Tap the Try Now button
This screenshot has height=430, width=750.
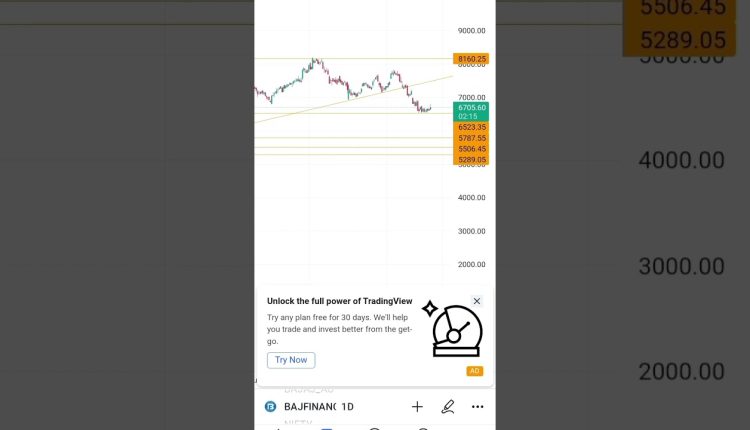pyautogui.click(x=291, y=360)
